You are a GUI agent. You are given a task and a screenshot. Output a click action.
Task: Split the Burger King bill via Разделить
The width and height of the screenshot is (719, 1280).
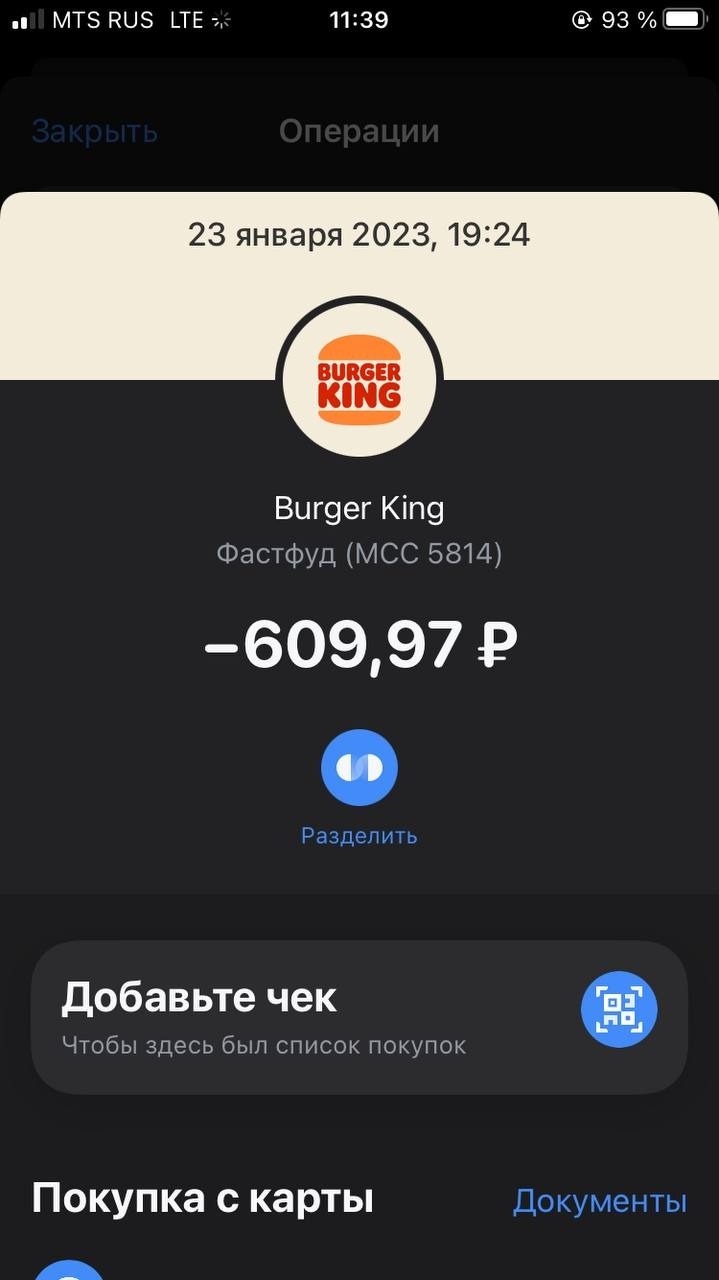pyautogui.click(x=359, y=768)
